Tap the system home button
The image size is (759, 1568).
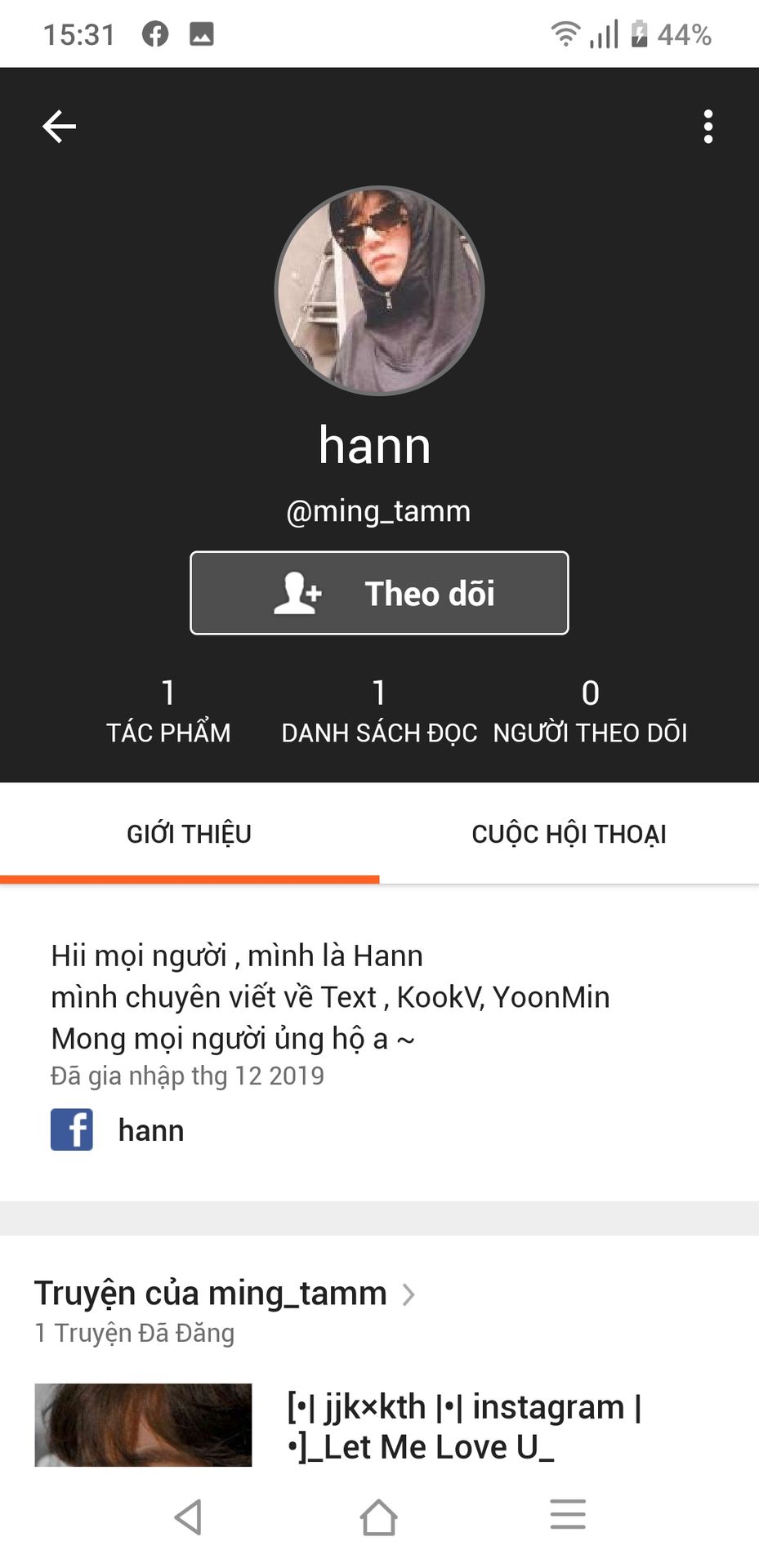(x=379, y=1517)
